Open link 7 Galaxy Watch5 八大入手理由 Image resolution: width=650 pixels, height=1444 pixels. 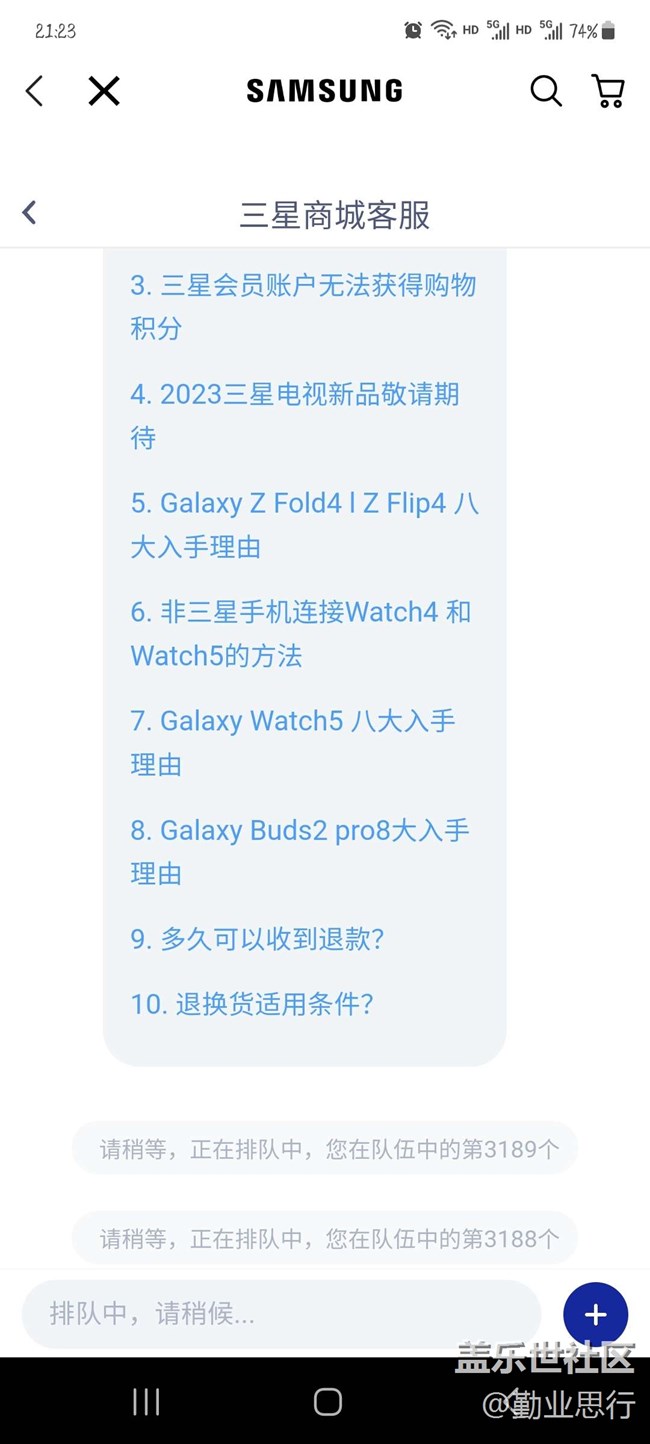click(x=293, y=742)
